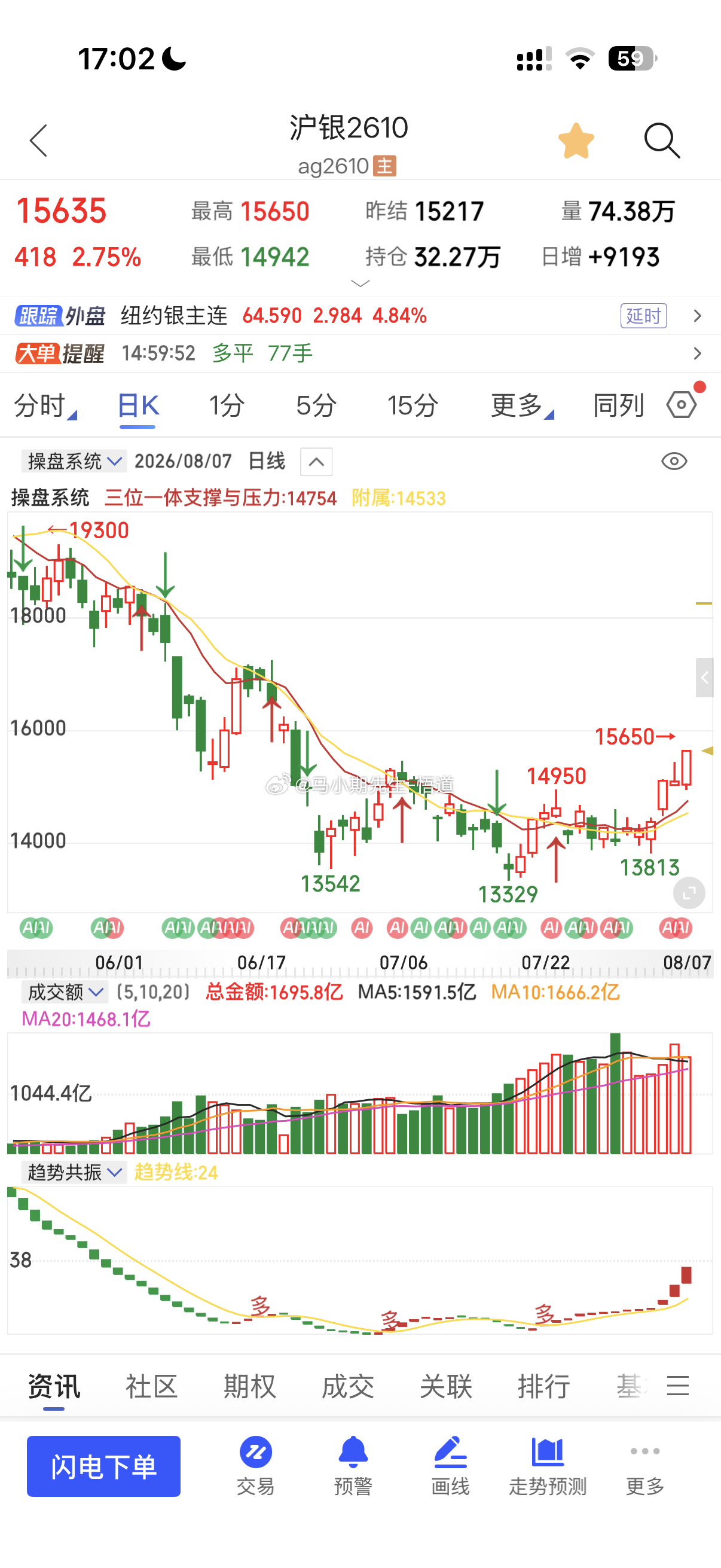Select the 5分 timeframe

click(x=316, y=405)
